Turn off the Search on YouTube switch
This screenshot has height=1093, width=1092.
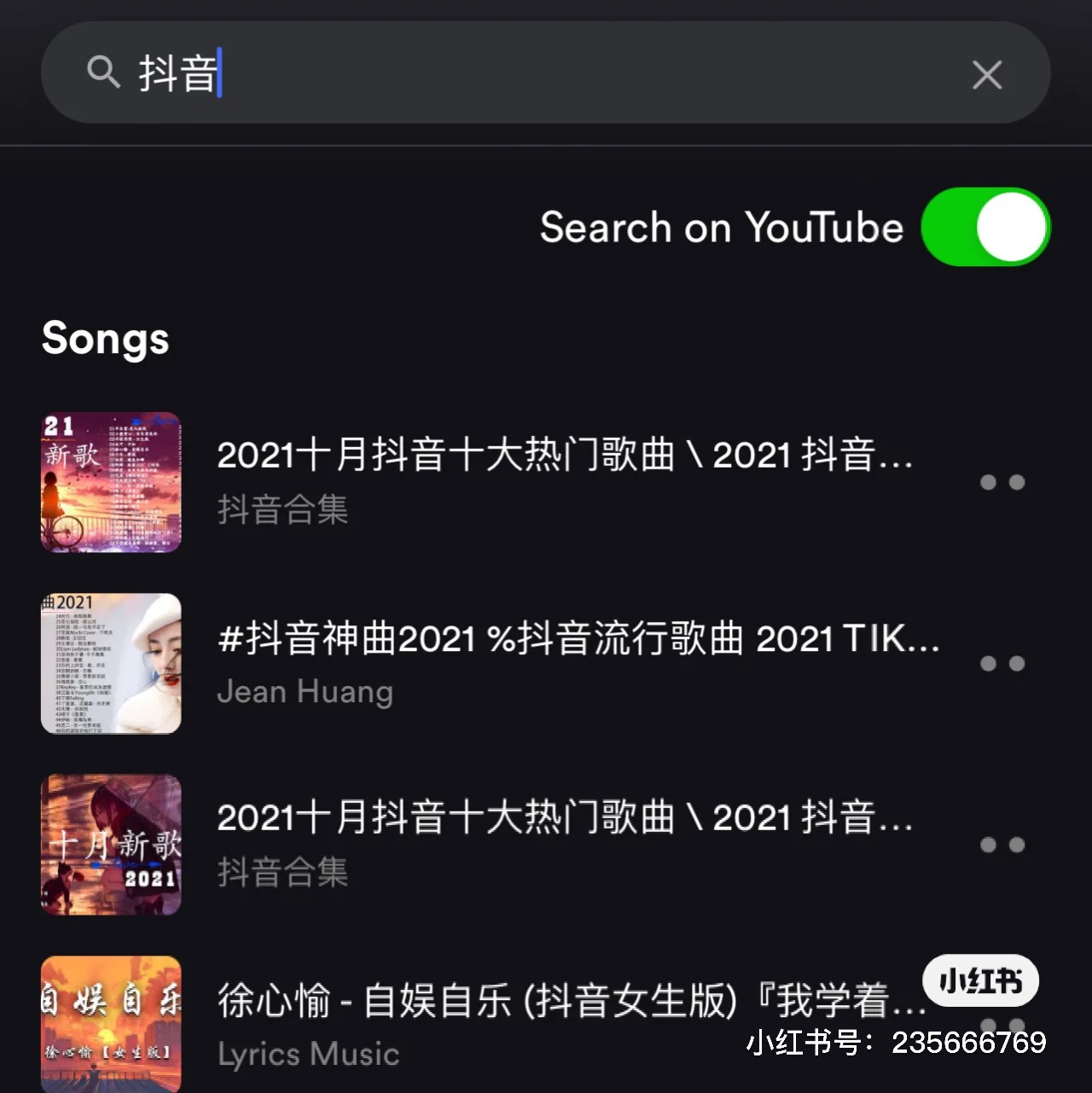[985, 227]
